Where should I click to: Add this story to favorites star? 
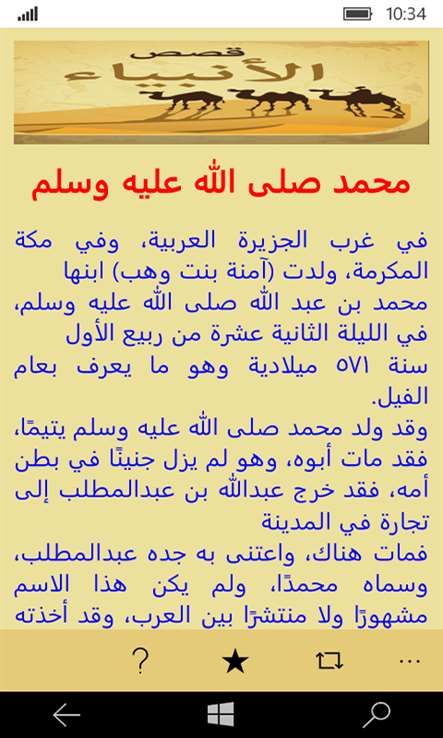(x=235, y=661)
